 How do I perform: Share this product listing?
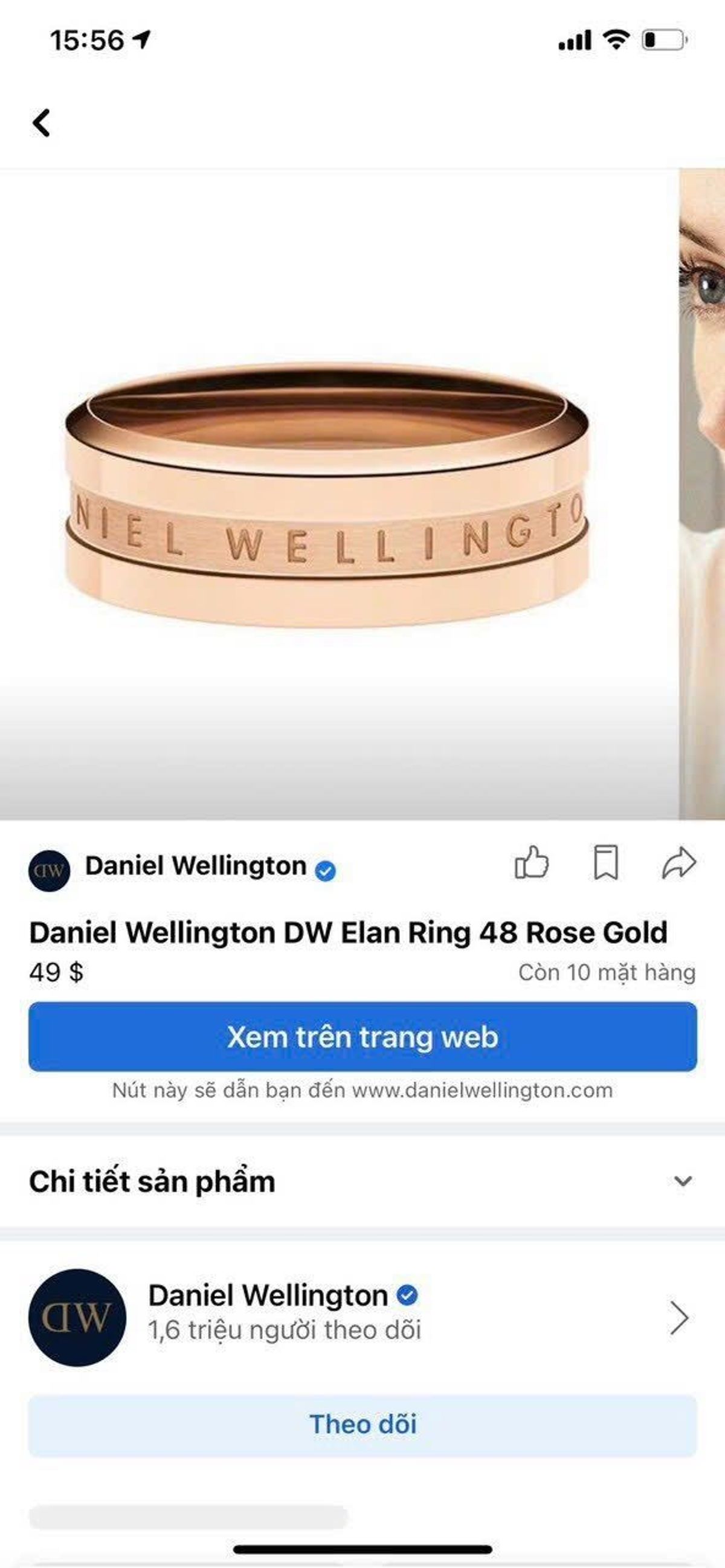point(678,862)
